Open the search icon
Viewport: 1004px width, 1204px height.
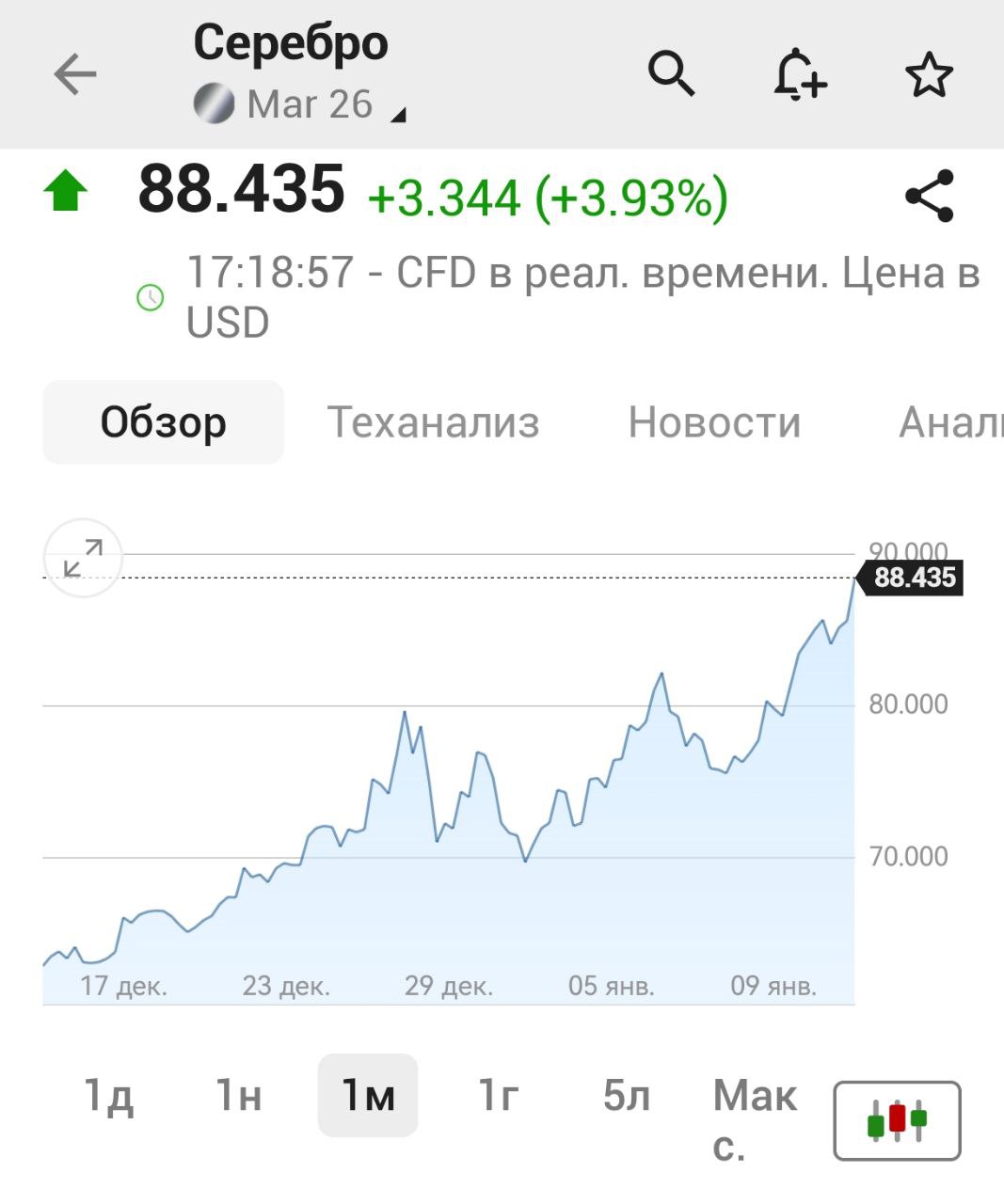[672, 75]
